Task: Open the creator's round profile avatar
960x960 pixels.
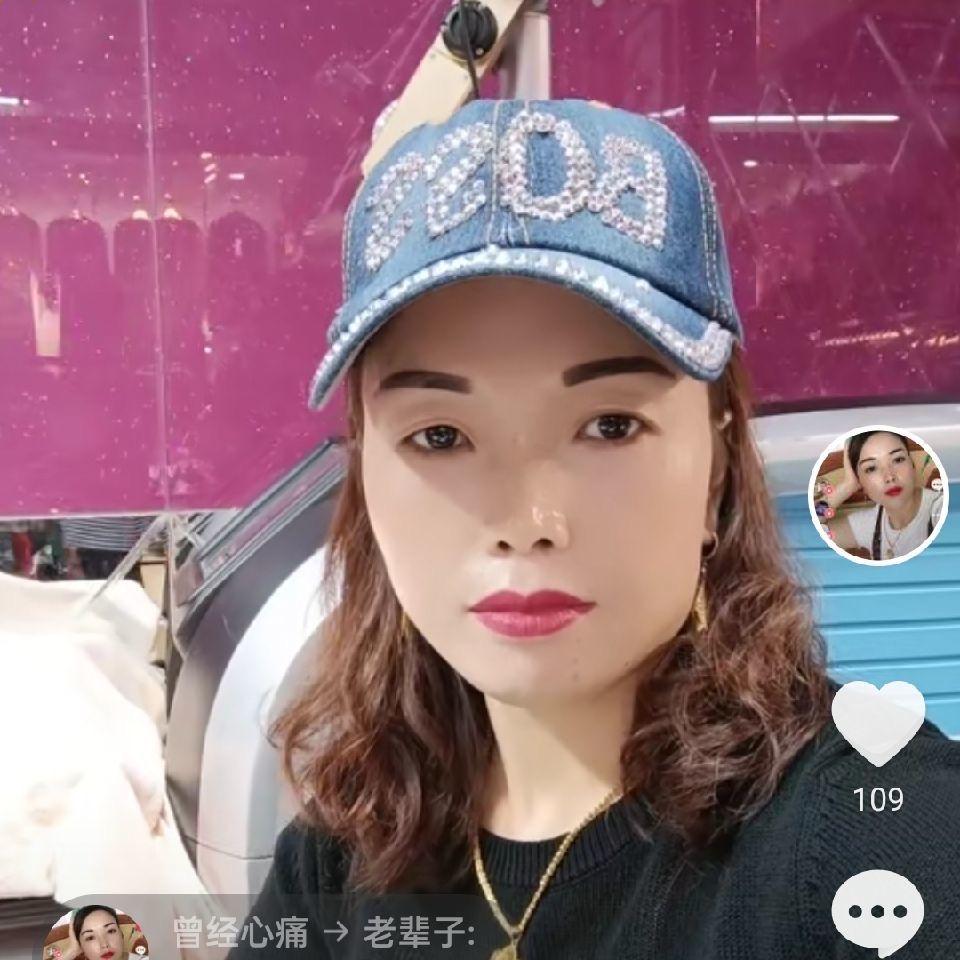Action: point(879,496)
